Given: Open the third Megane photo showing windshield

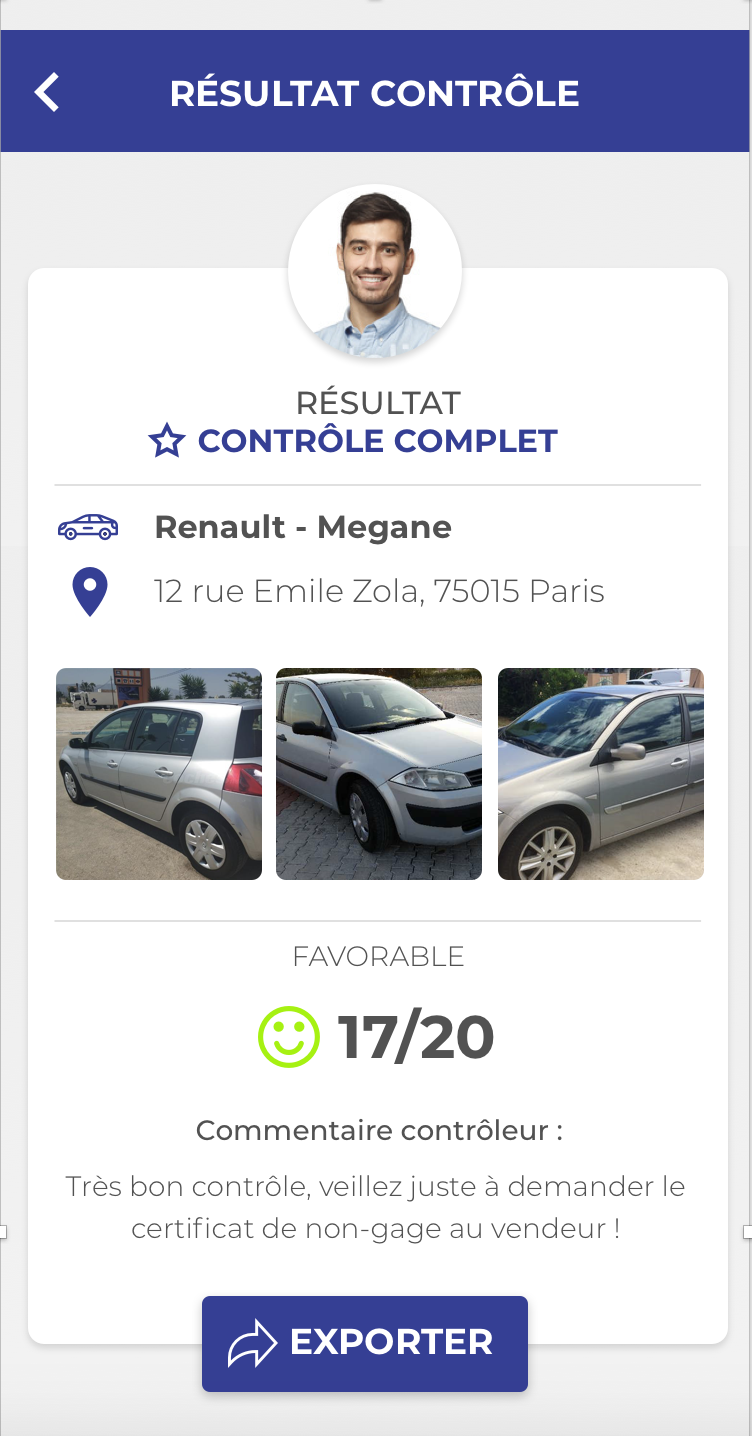Looking at the screenshot, I should [600, 774].
